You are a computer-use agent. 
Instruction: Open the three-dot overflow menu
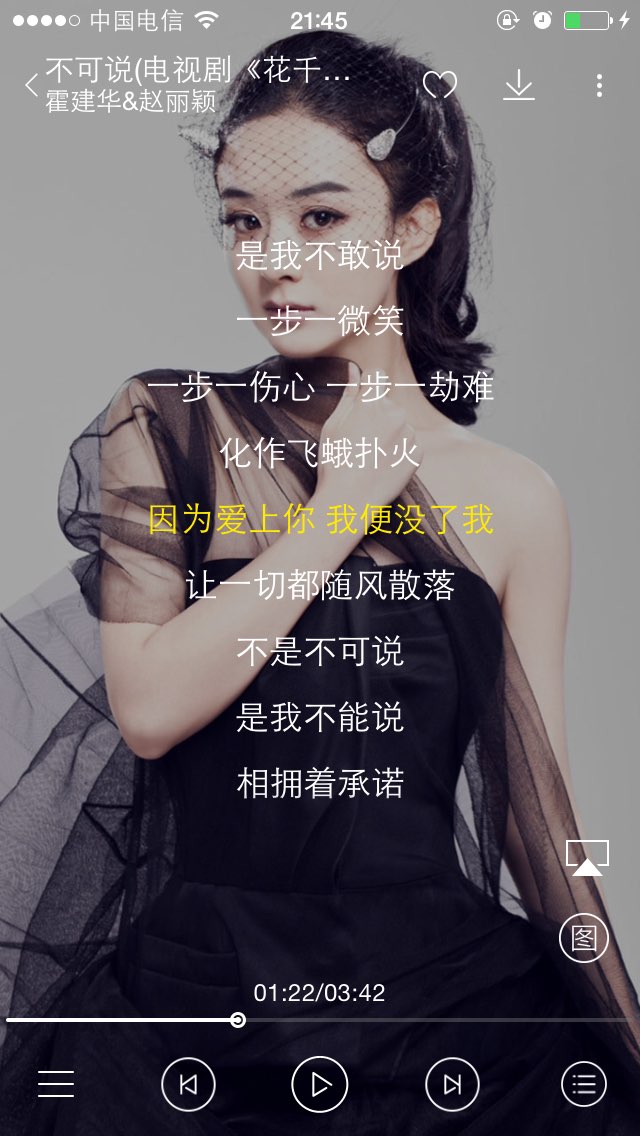click(x=599, y=85)
